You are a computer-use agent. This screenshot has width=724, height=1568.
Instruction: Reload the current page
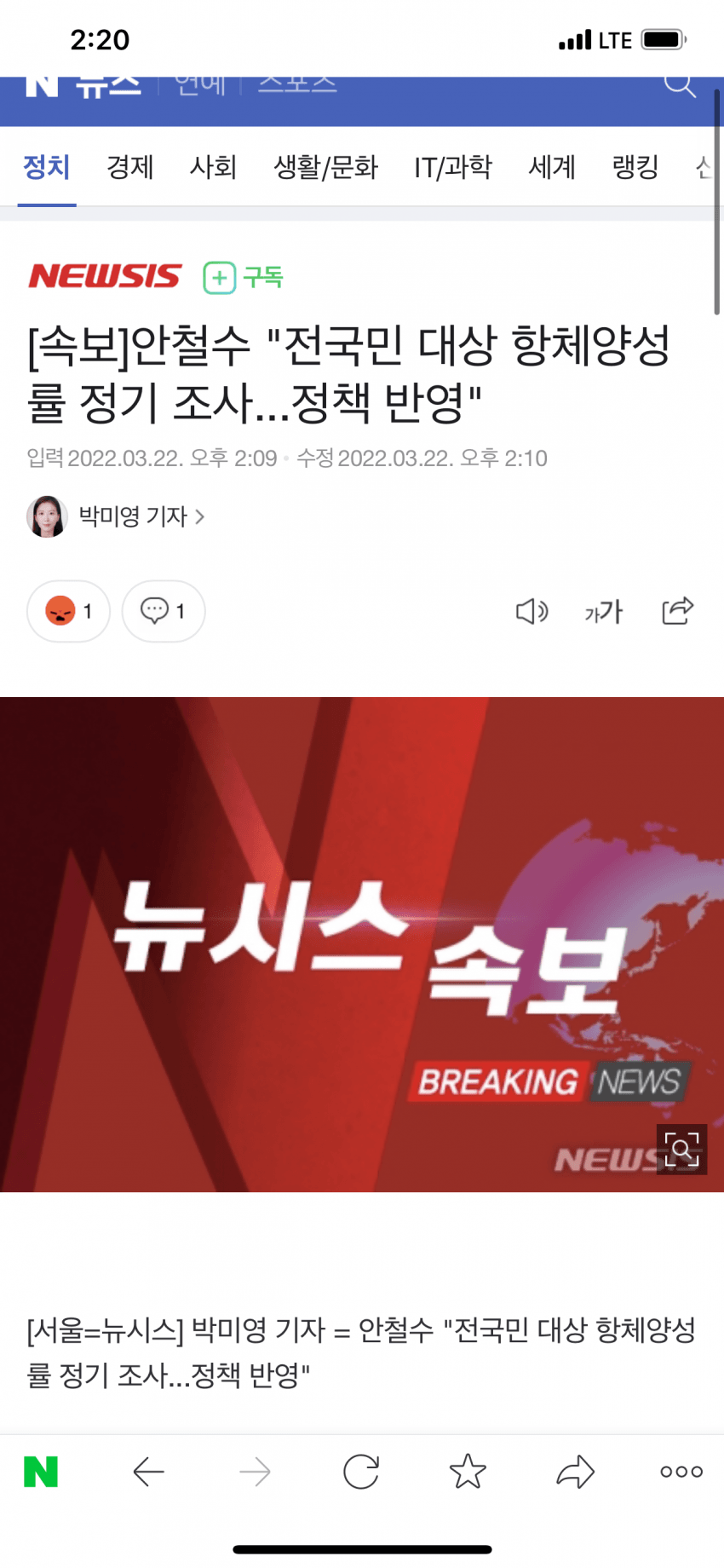pyautogui.click(x=361, y=1472)
